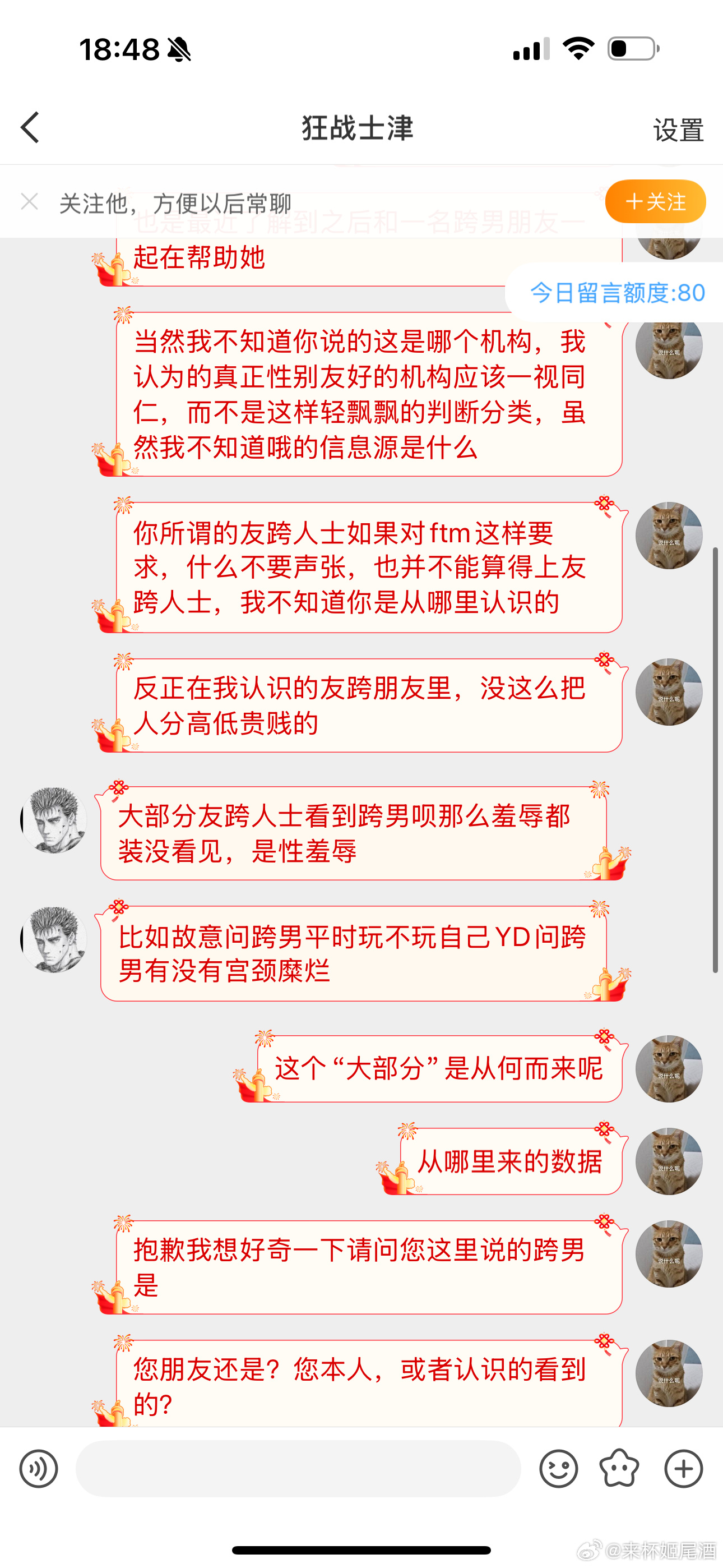Switch to voice message input
This screenshot has width=723, height=1568.
[x=38, y=1468]
